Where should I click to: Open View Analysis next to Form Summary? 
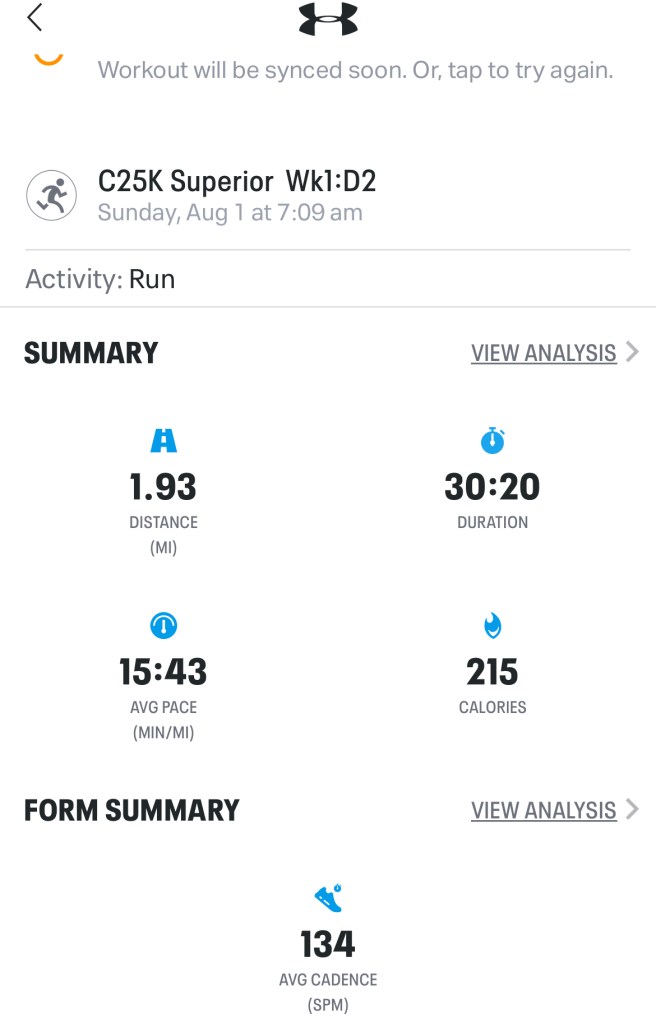coord(553,810)
